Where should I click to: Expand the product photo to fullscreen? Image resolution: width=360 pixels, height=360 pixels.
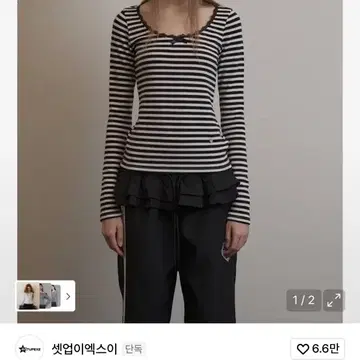coord(334,300)
